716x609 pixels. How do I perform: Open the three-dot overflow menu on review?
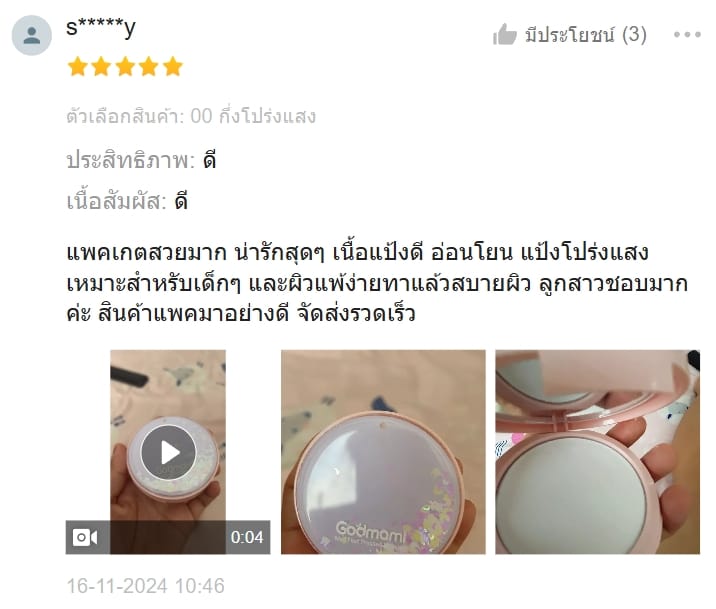tap(687, 35)
